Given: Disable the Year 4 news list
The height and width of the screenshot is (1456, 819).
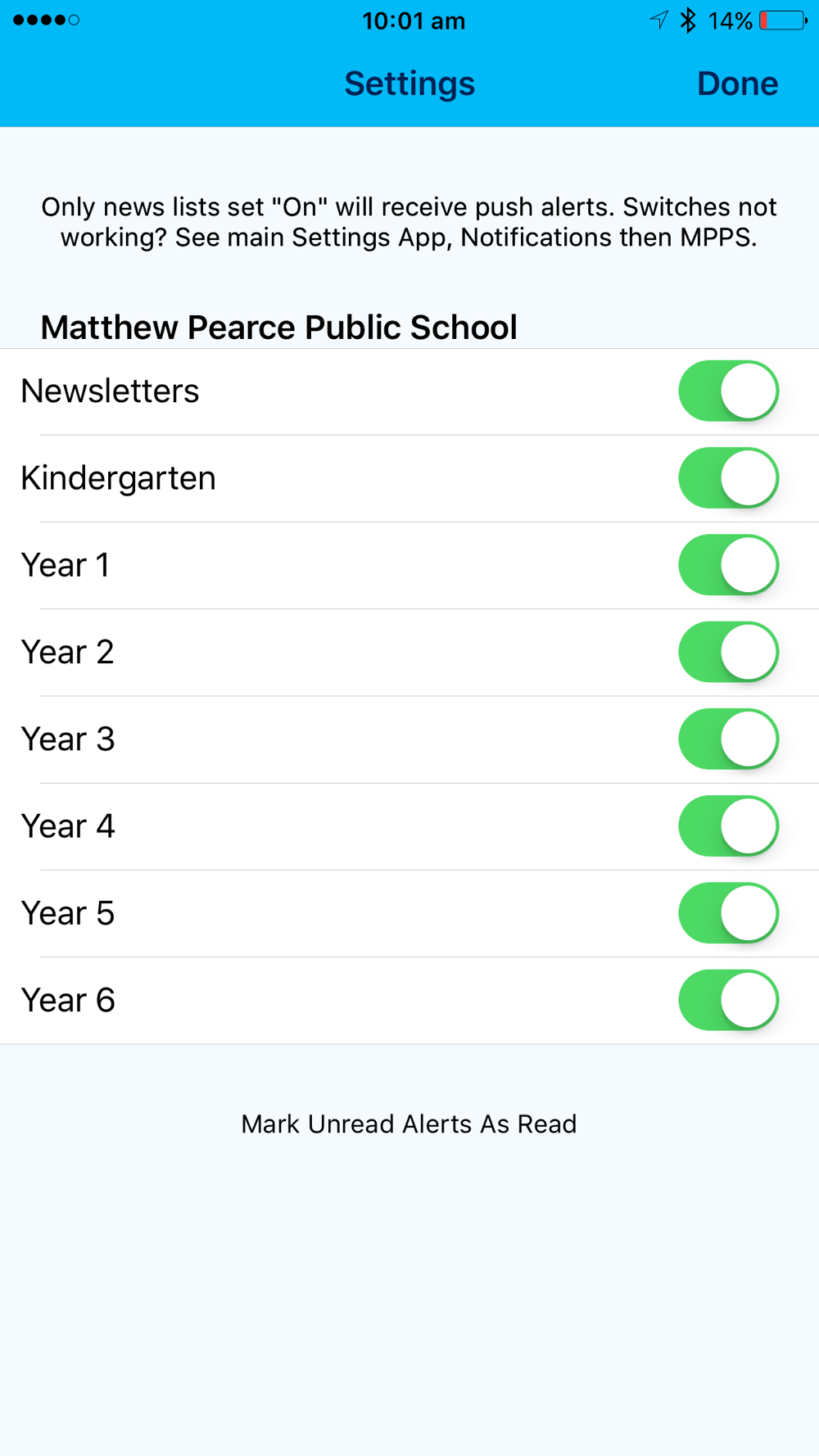Looking at the screenshot, I should (729, 826).
